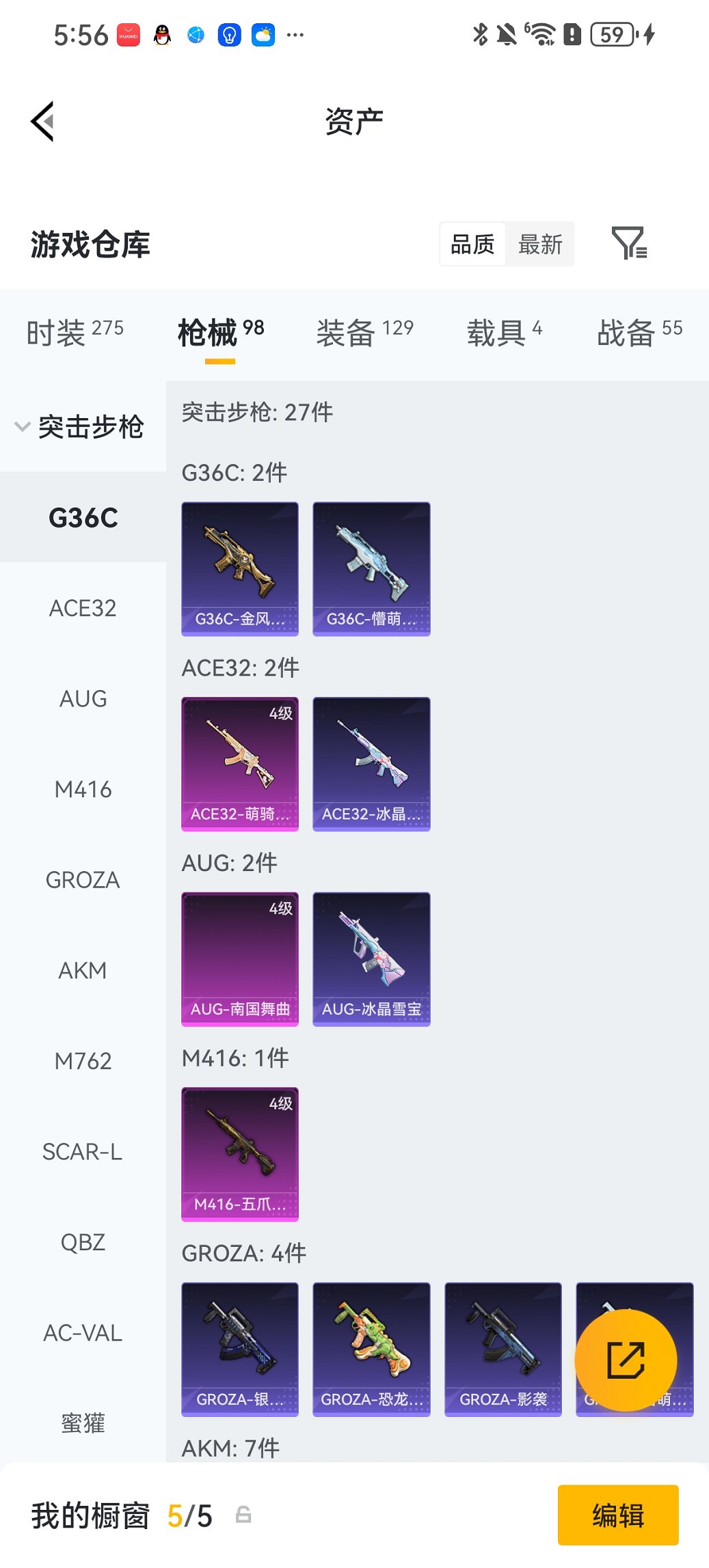Select ACE32 in the side list

click(x=83, y=608)
